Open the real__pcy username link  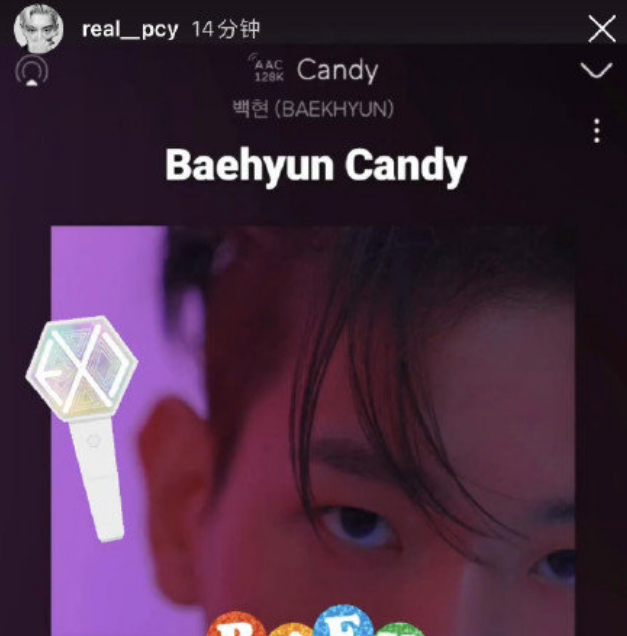129,29
